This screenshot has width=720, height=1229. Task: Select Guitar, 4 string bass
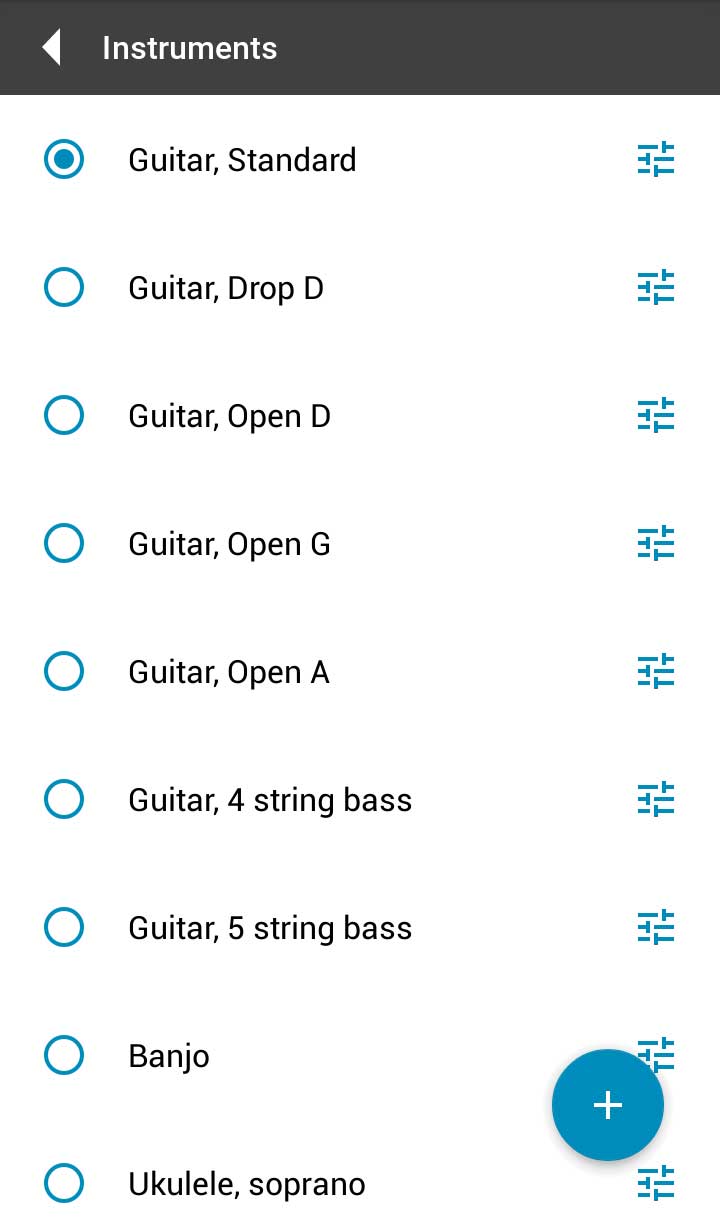coord(64,800)
